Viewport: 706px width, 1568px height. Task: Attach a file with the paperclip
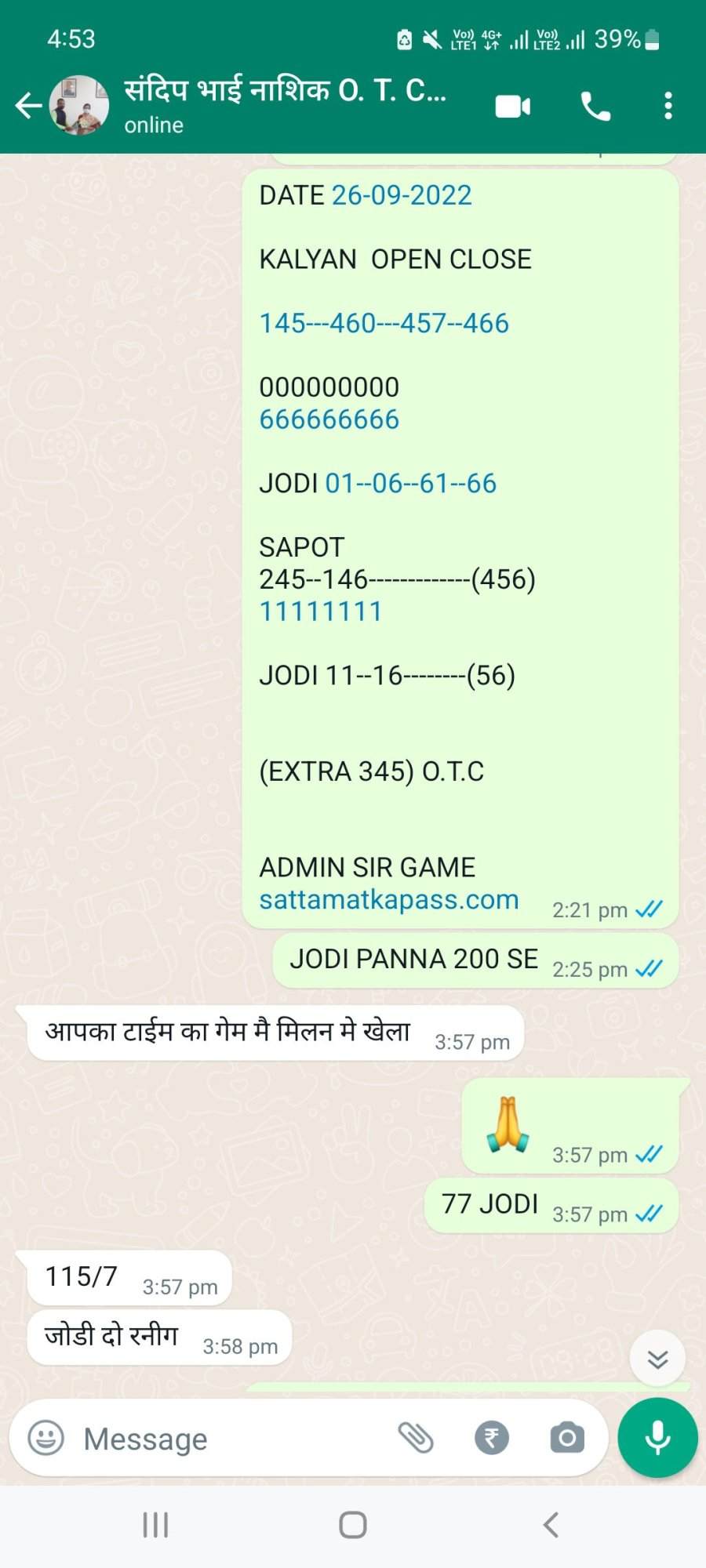coord(416,1438)
